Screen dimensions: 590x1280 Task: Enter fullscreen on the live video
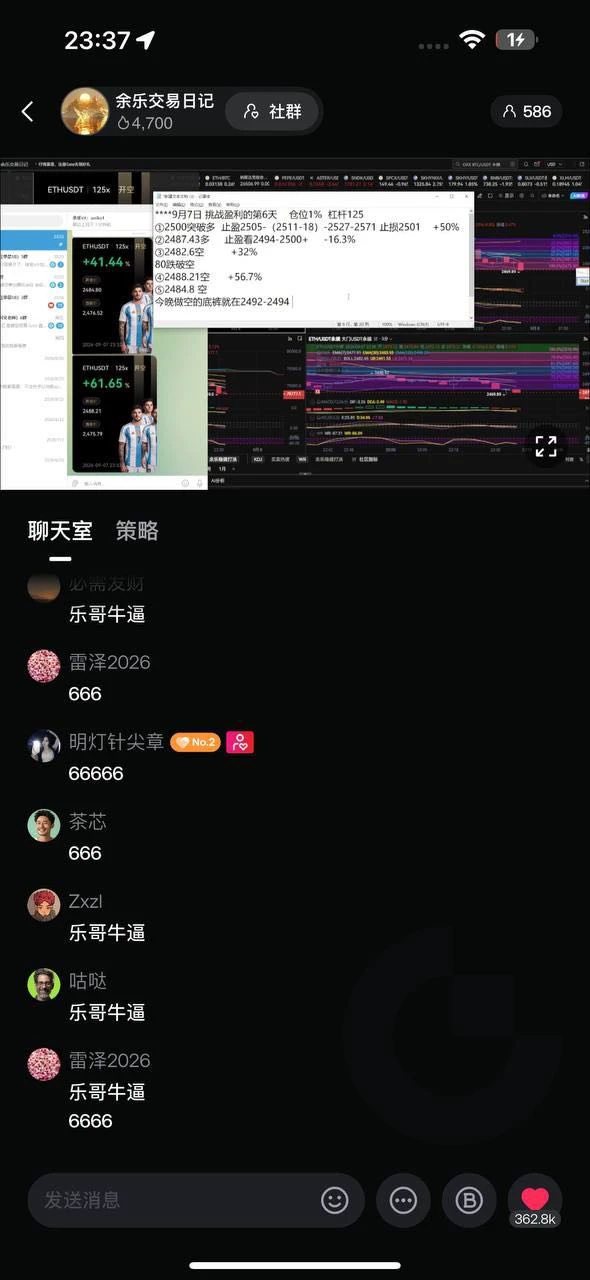(x=546, y=446)
